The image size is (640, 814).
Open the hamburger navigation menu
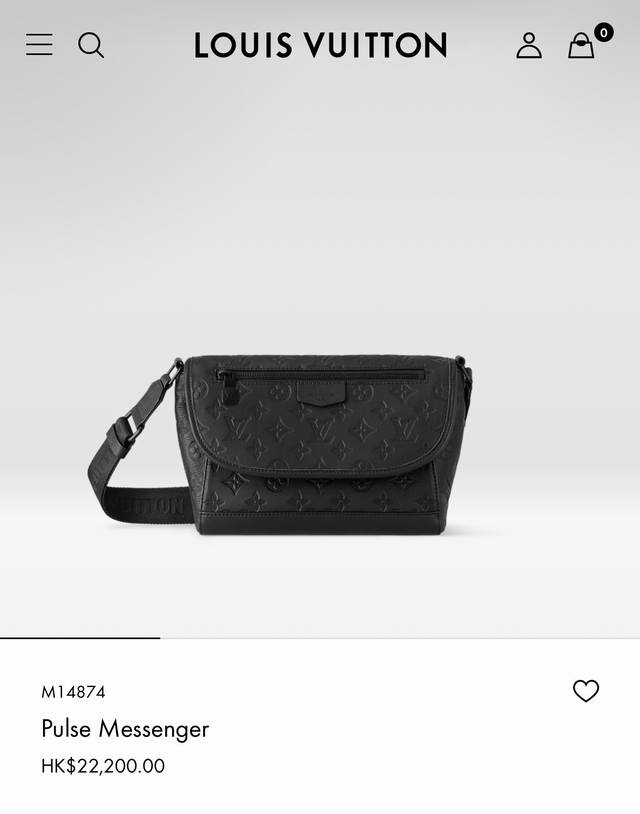coord(39,45)
